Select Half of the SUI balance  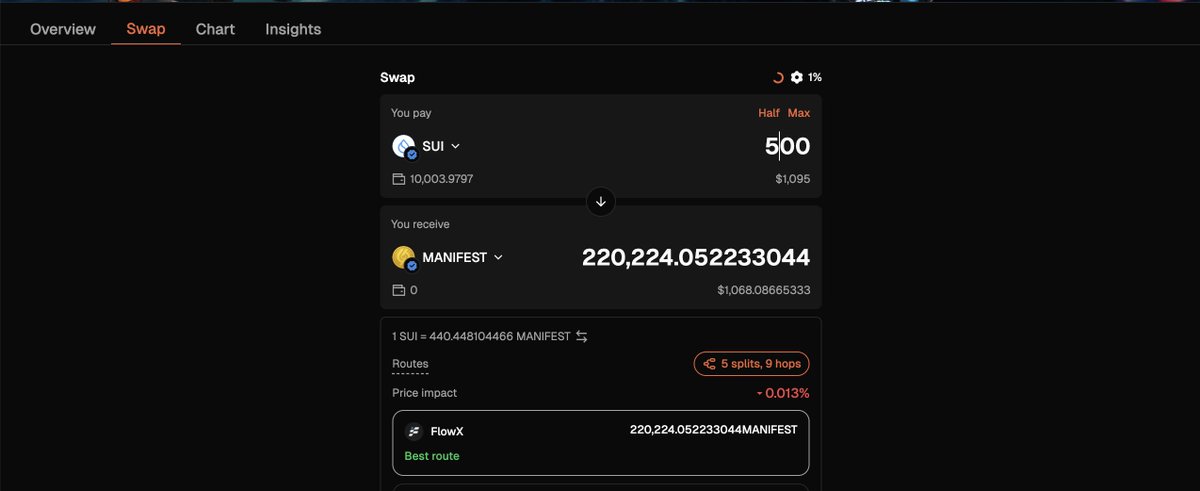coord(768,113)
